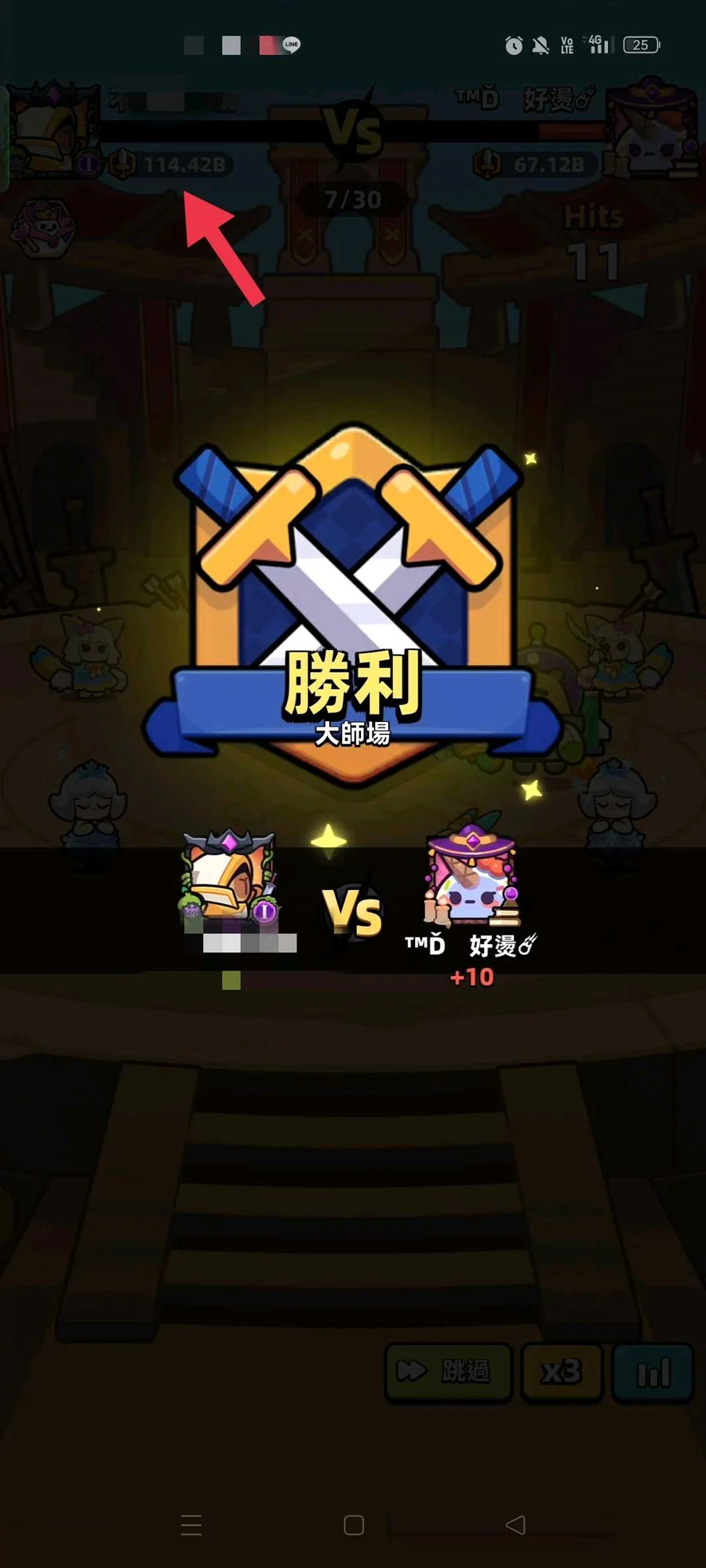Toggle the x3 battle speed button

point(562,1371)
